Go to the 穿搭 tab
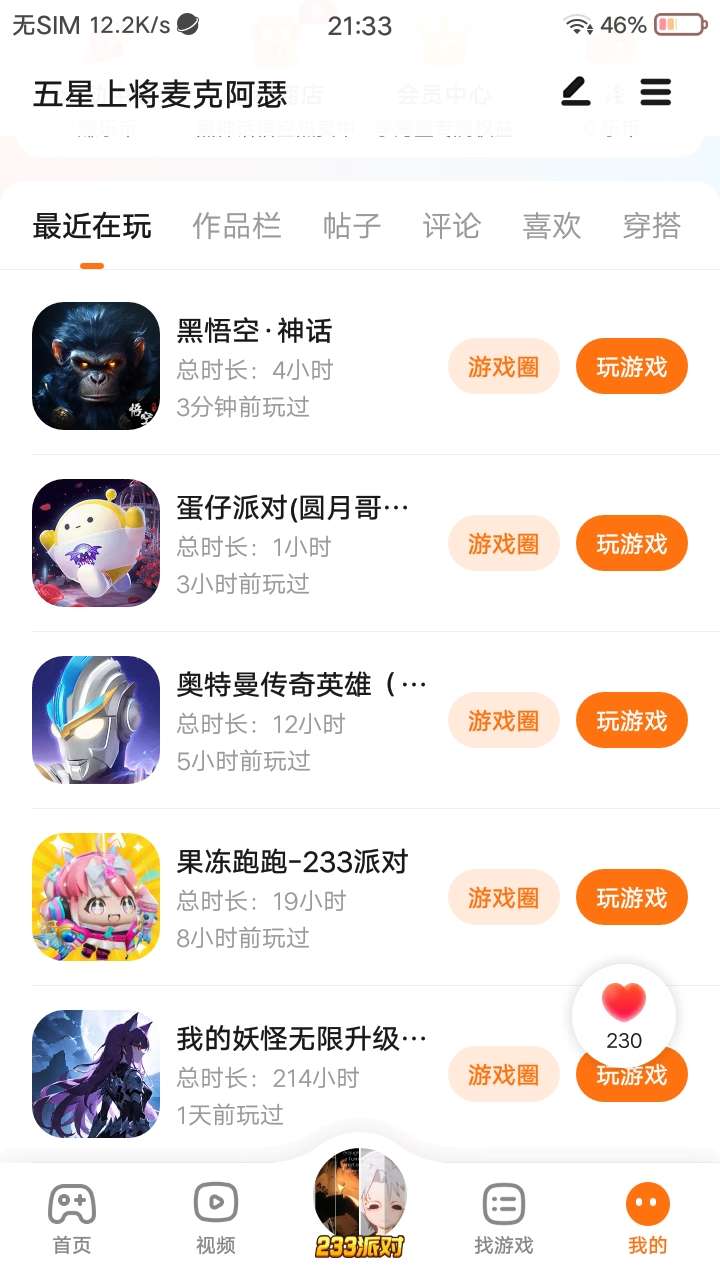The image size is (720, 1280). pyautogui.click(x=652, y=226)
